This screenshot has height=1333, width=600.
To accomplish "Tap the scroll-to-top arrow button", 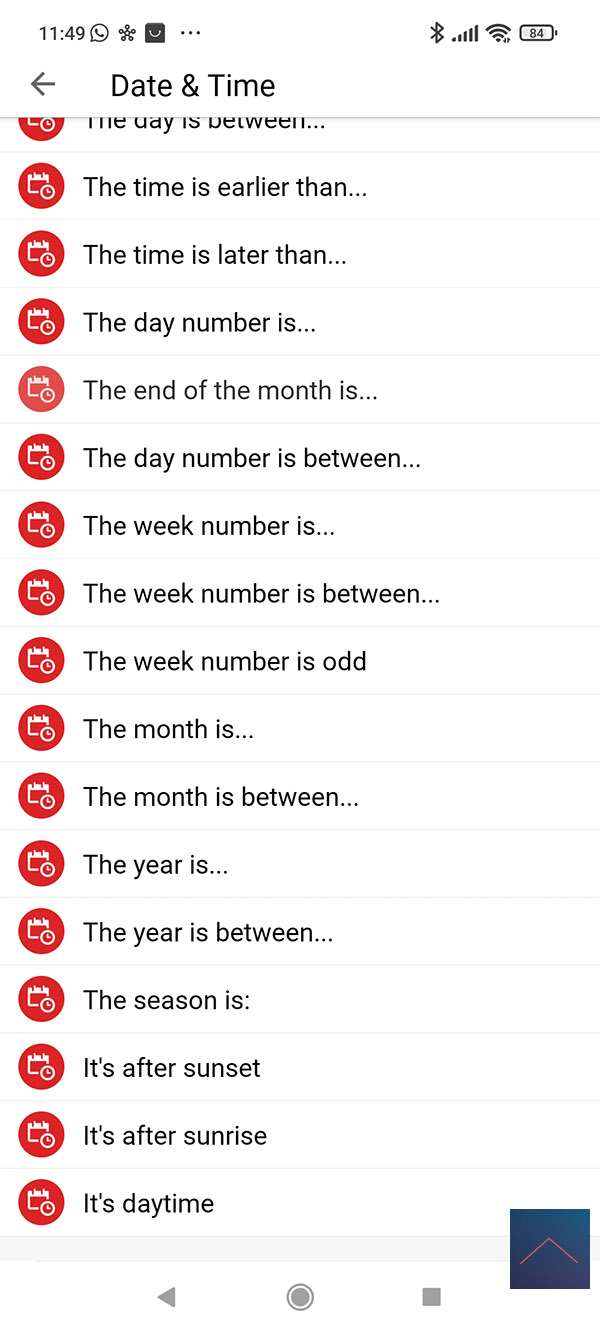I will [x=549, y=1249].
